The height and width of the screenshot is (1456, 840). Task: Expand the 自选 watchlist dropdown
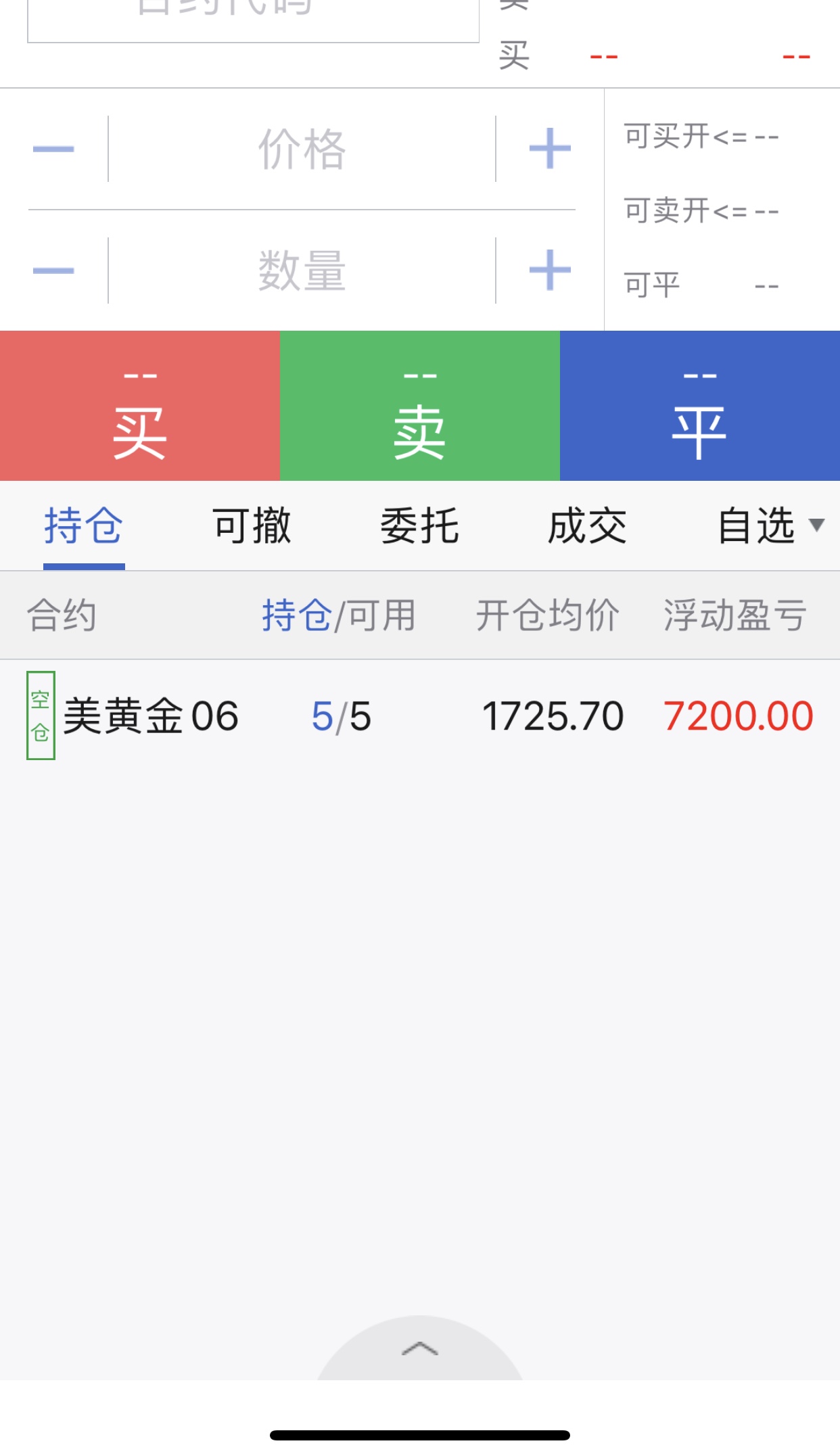770,526
